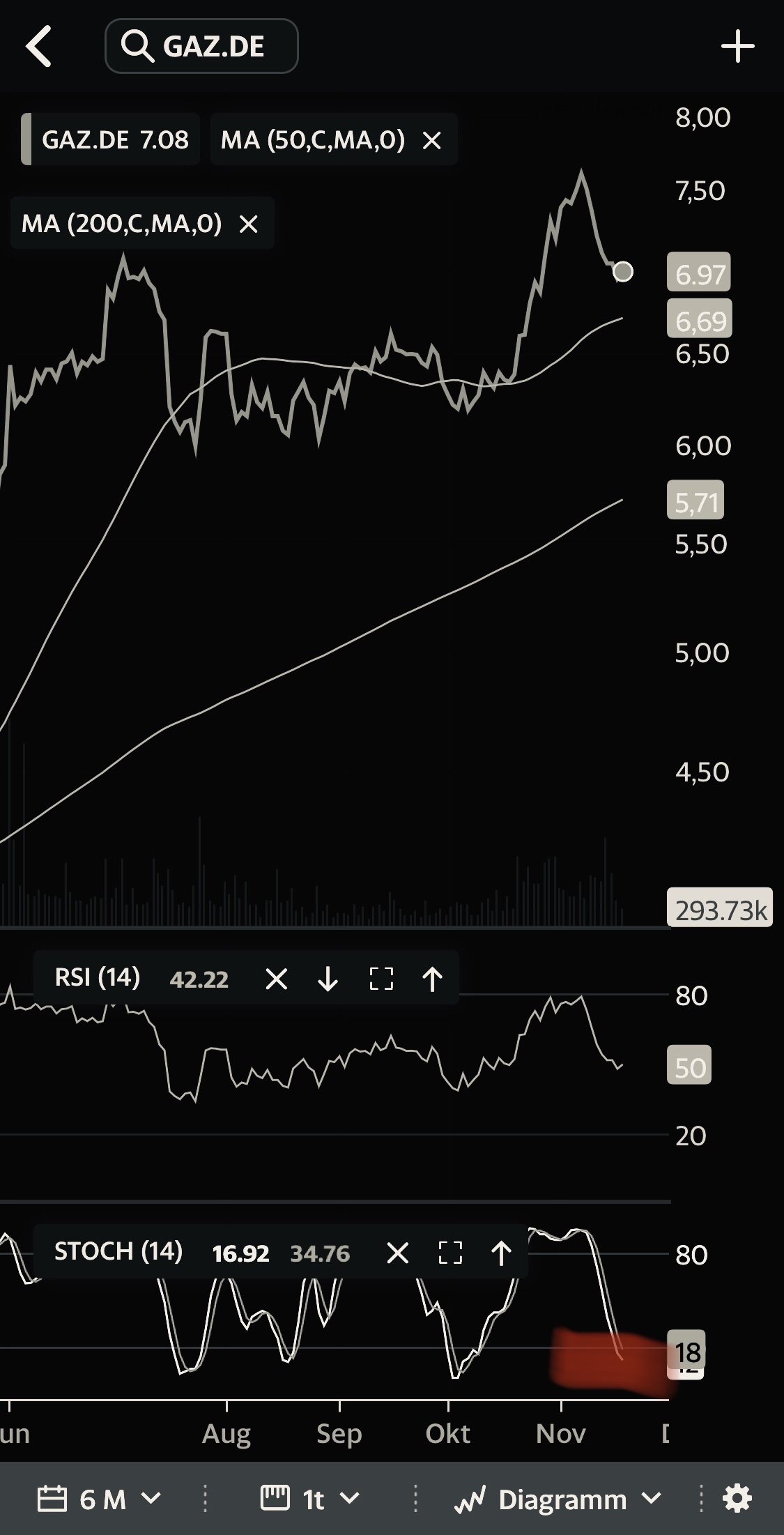784x1535 pixels.
Task: Expand the RSI (14) panel to fullscreen
Action: point(381,979)
